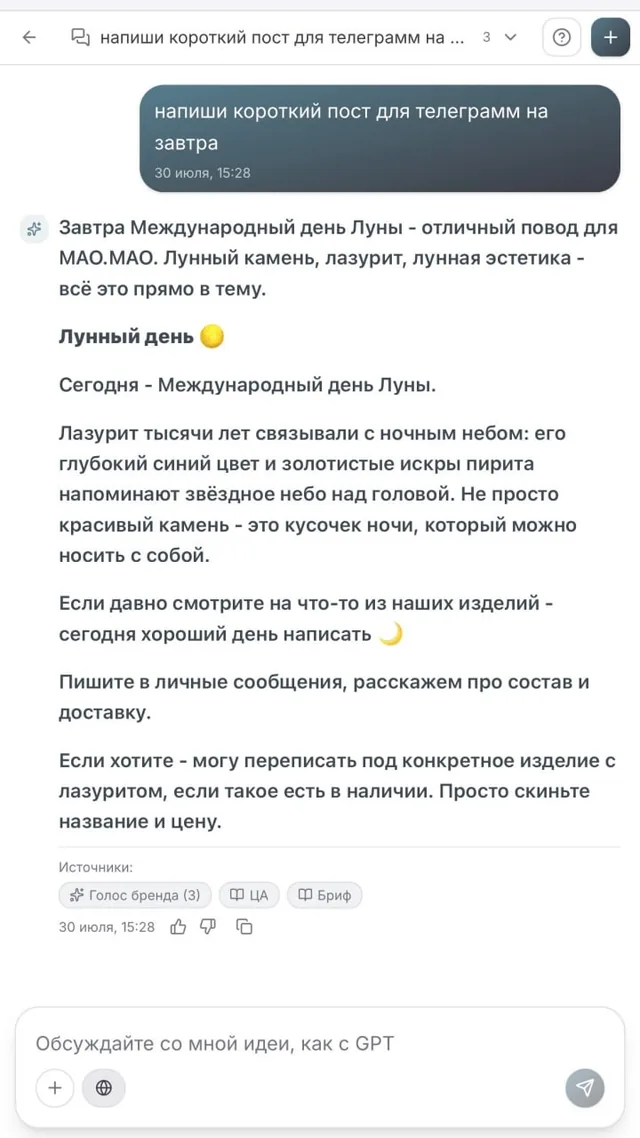
Task: Start a new chat with plus button
Action: (x=611, y=37)
